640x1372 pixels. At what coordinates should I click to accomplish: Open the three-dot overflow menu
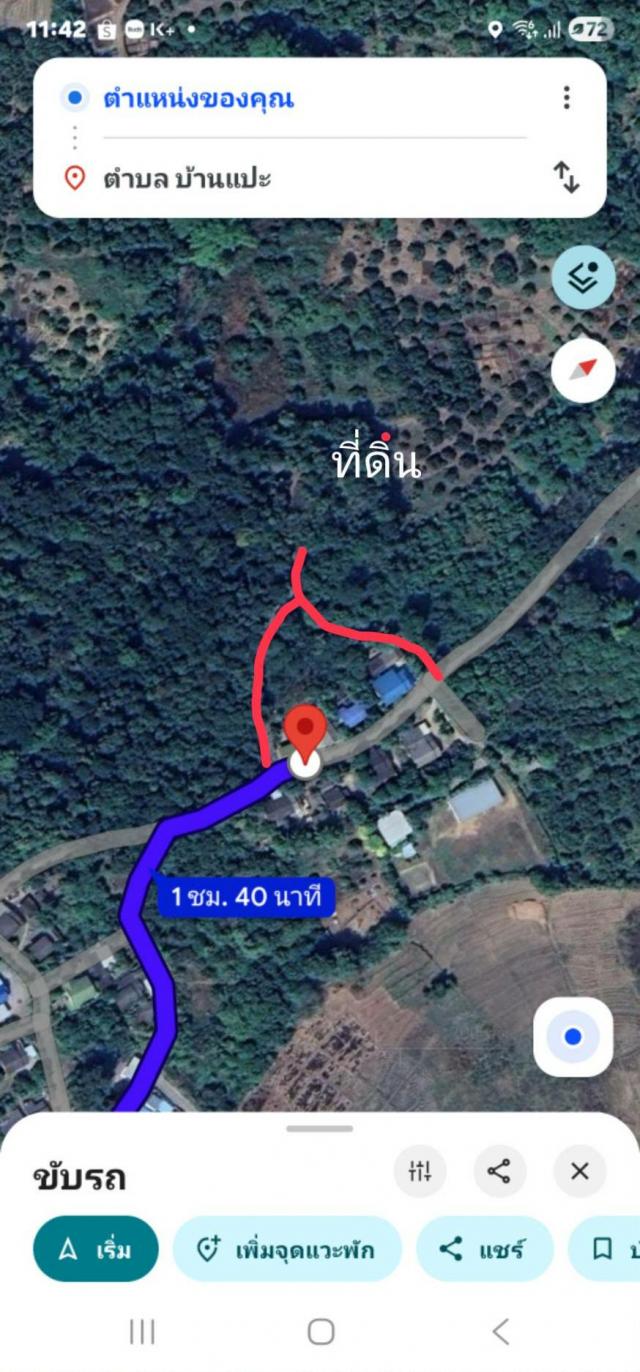[567, 98]
